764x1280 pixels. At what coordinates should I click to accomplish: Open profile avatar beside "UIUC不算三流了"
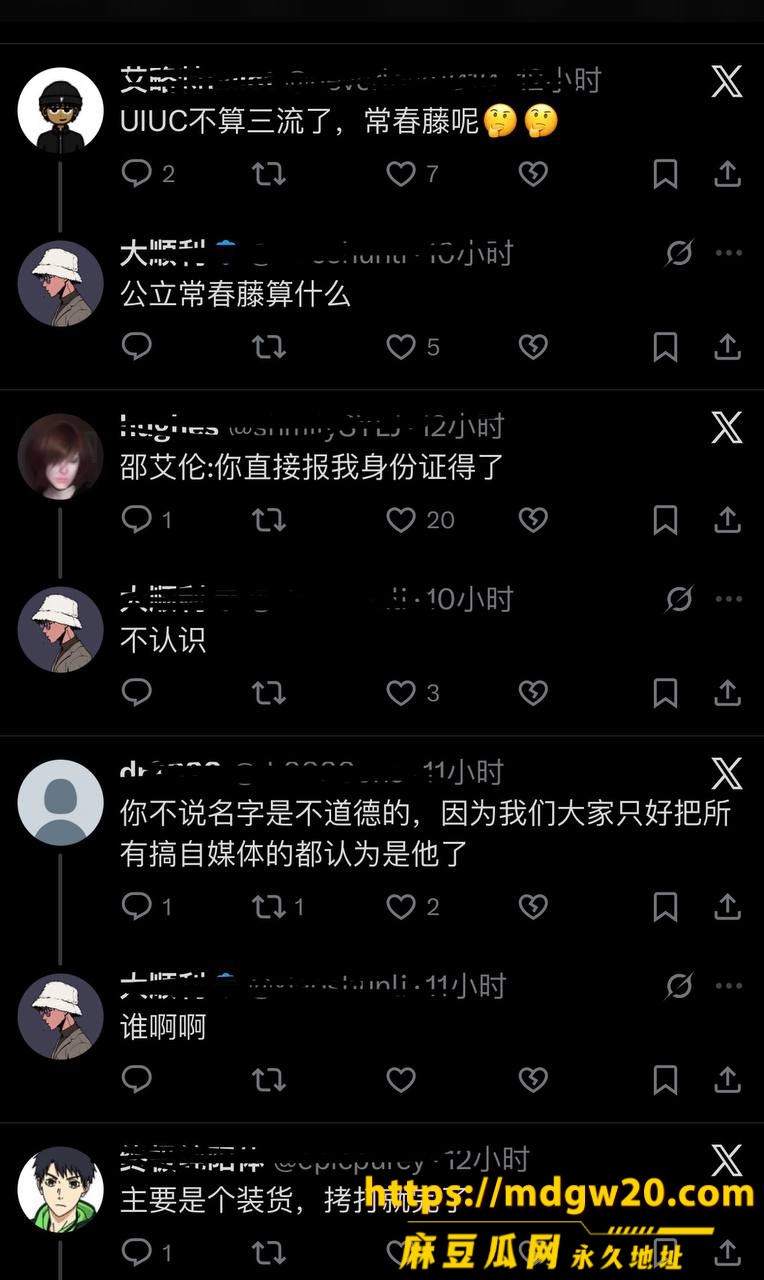[x=61, y=110]
